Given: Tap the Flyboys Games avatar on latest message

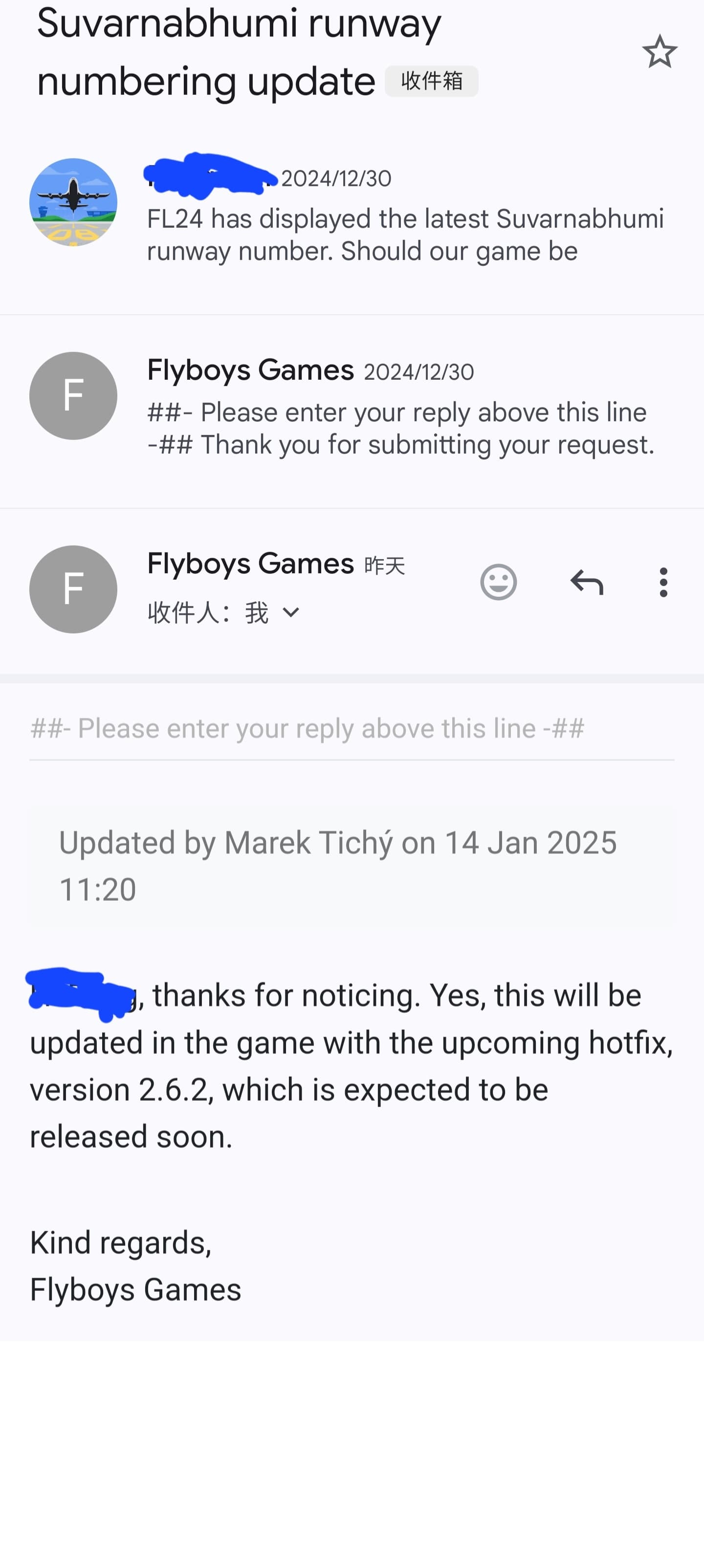Looking at the screenshot, I should pos(73,589).
